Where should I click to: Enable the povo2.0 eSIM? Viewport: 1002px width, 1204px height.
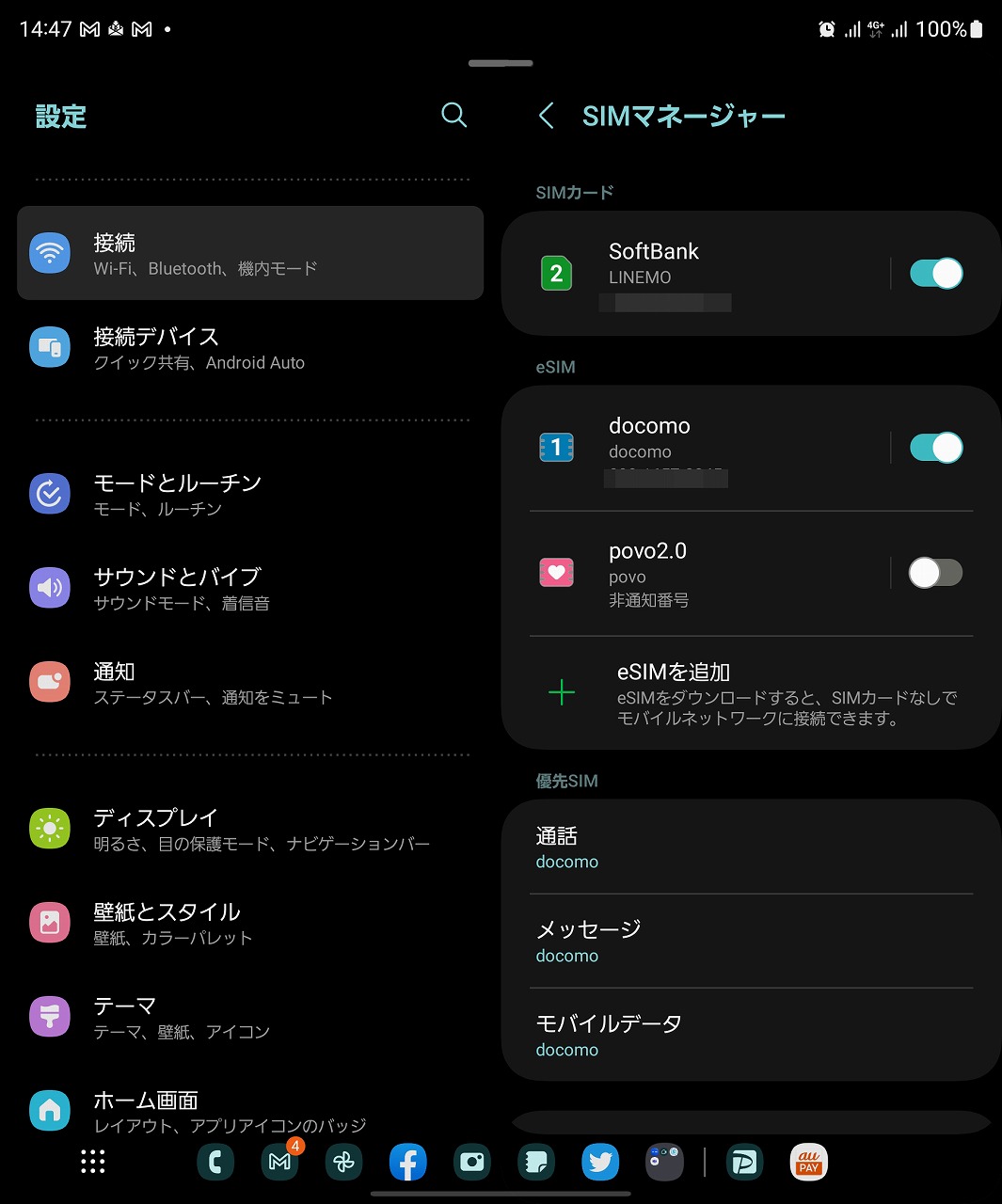(x=935, y=572)
